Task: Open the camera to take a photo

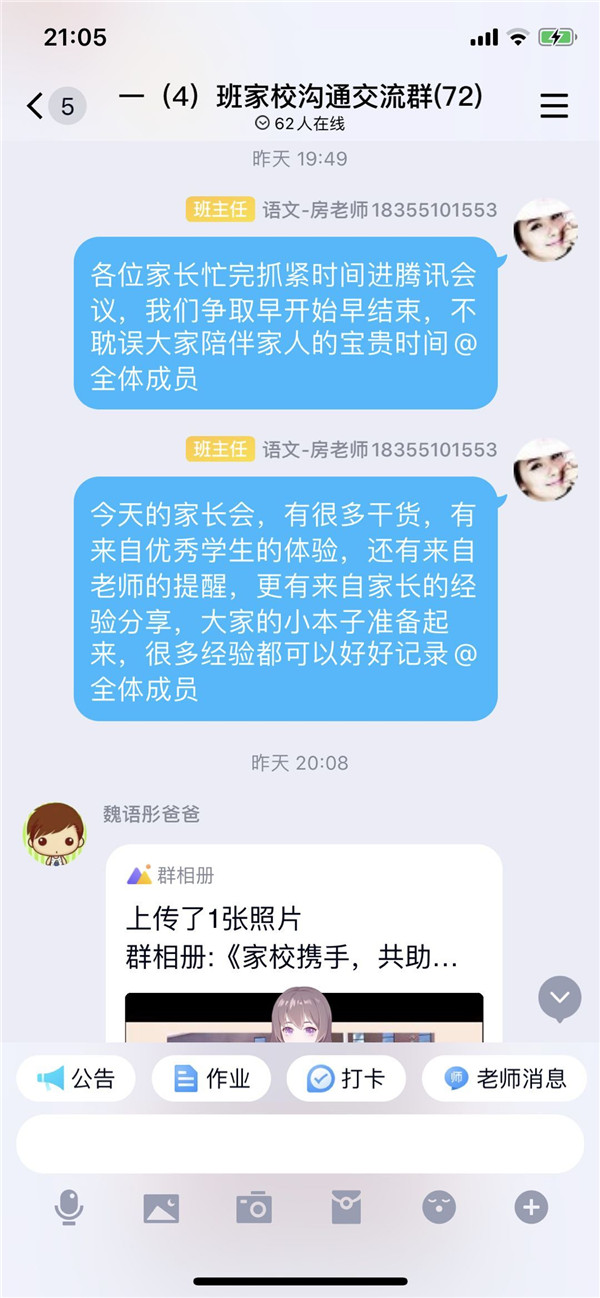Action: pos(254,1208)
